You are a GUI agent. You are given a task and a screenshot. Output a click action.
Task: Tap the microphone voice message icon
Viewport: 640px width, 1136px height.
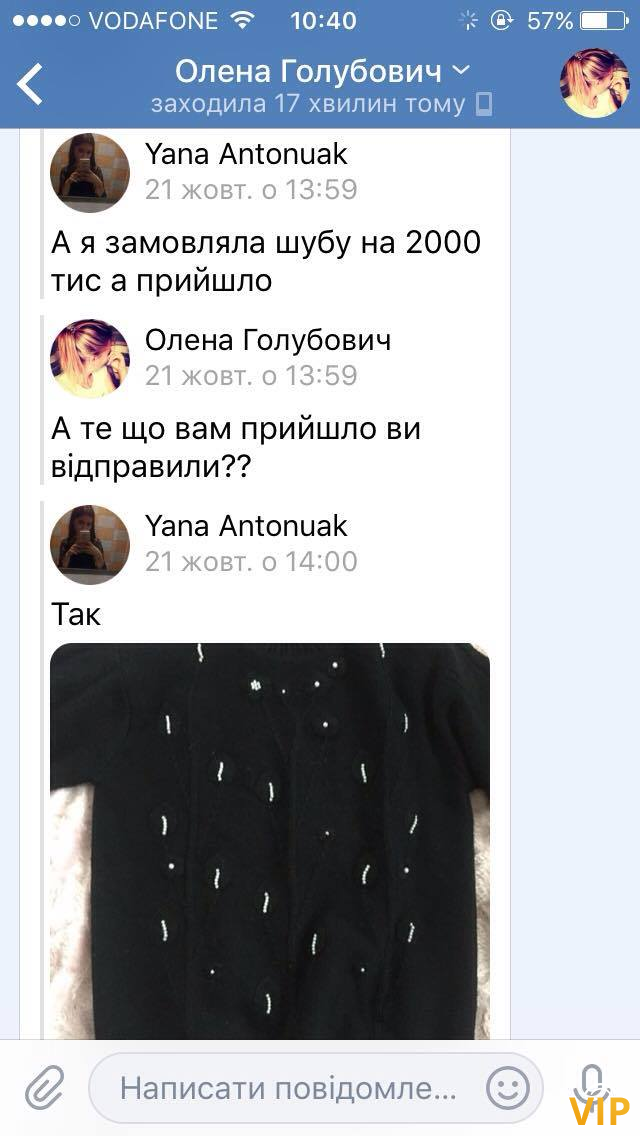[x=593, y=1085]
